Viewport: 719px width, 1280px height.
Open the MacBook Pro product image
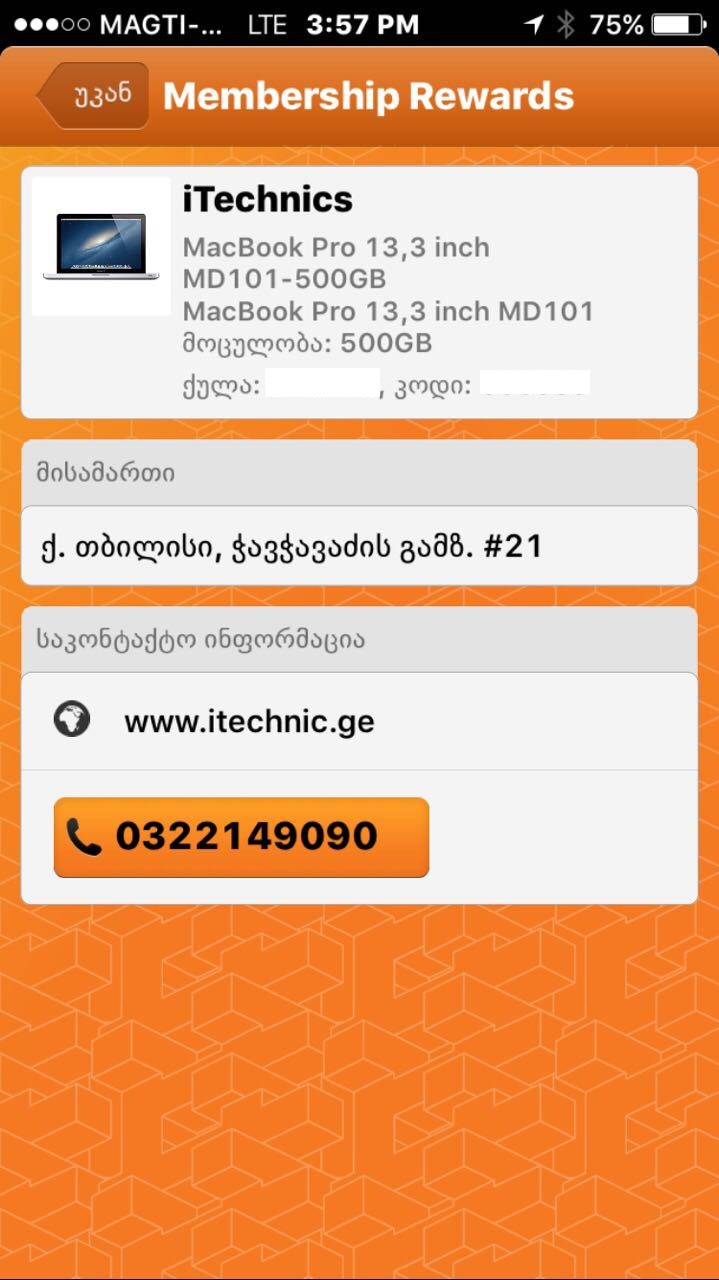tap(101, 247)
